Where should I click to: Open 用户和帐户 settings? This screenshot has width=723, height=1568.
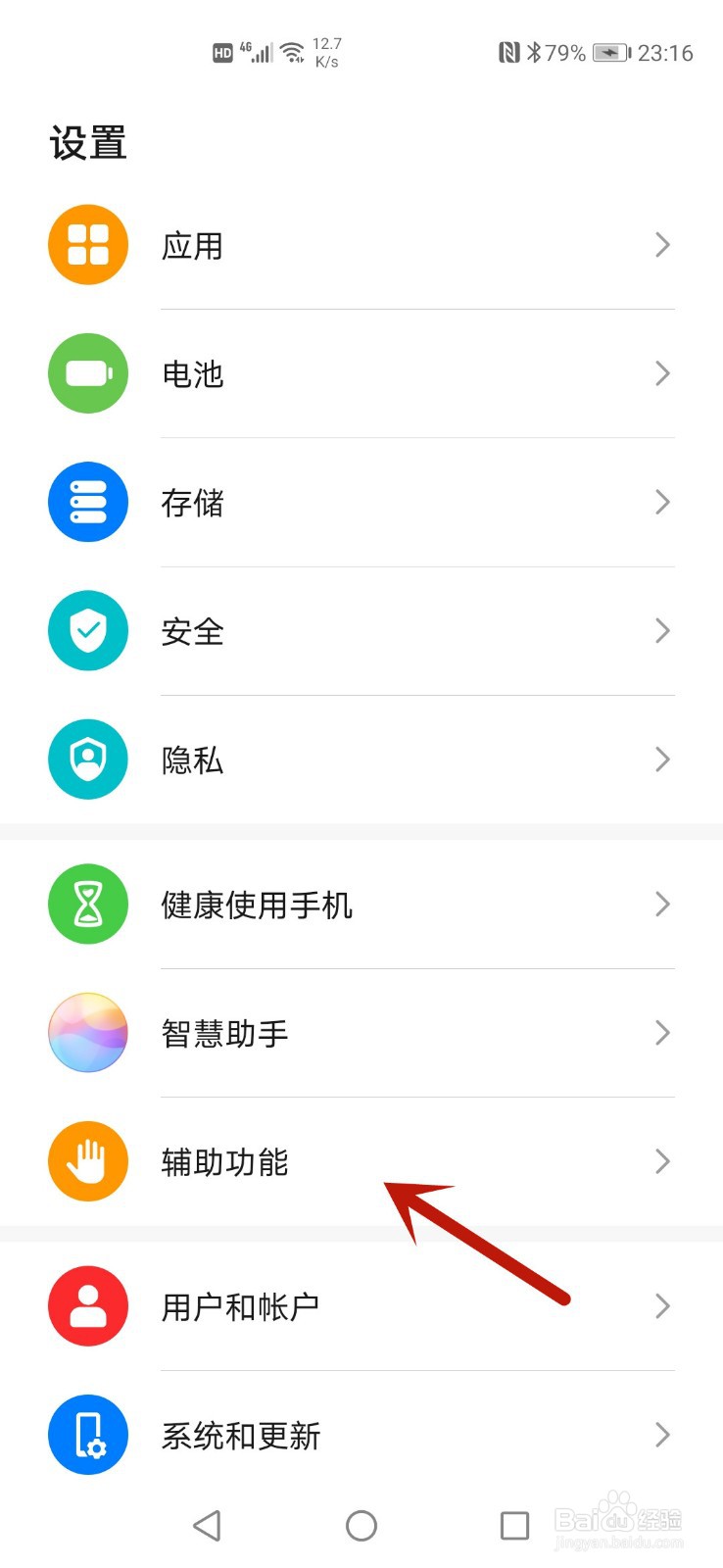[361, 1306]
